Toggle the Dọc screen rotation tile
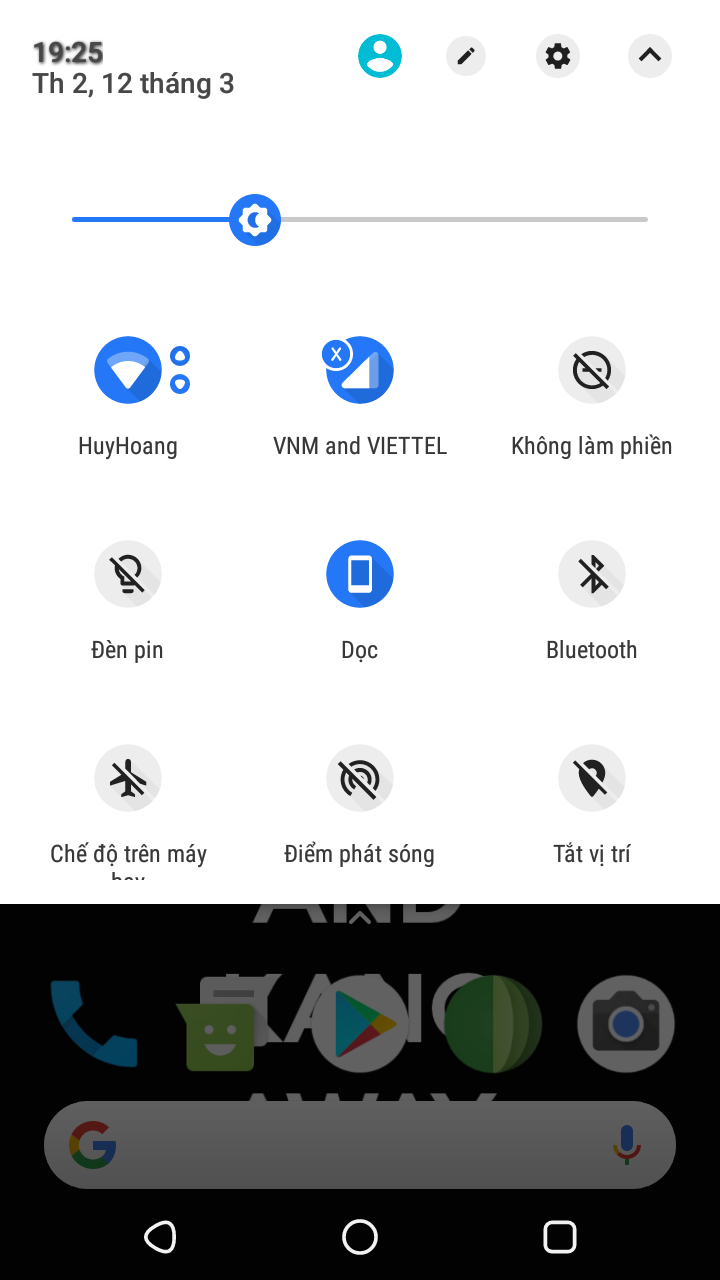720x1280 pixels. coord(360,574)
